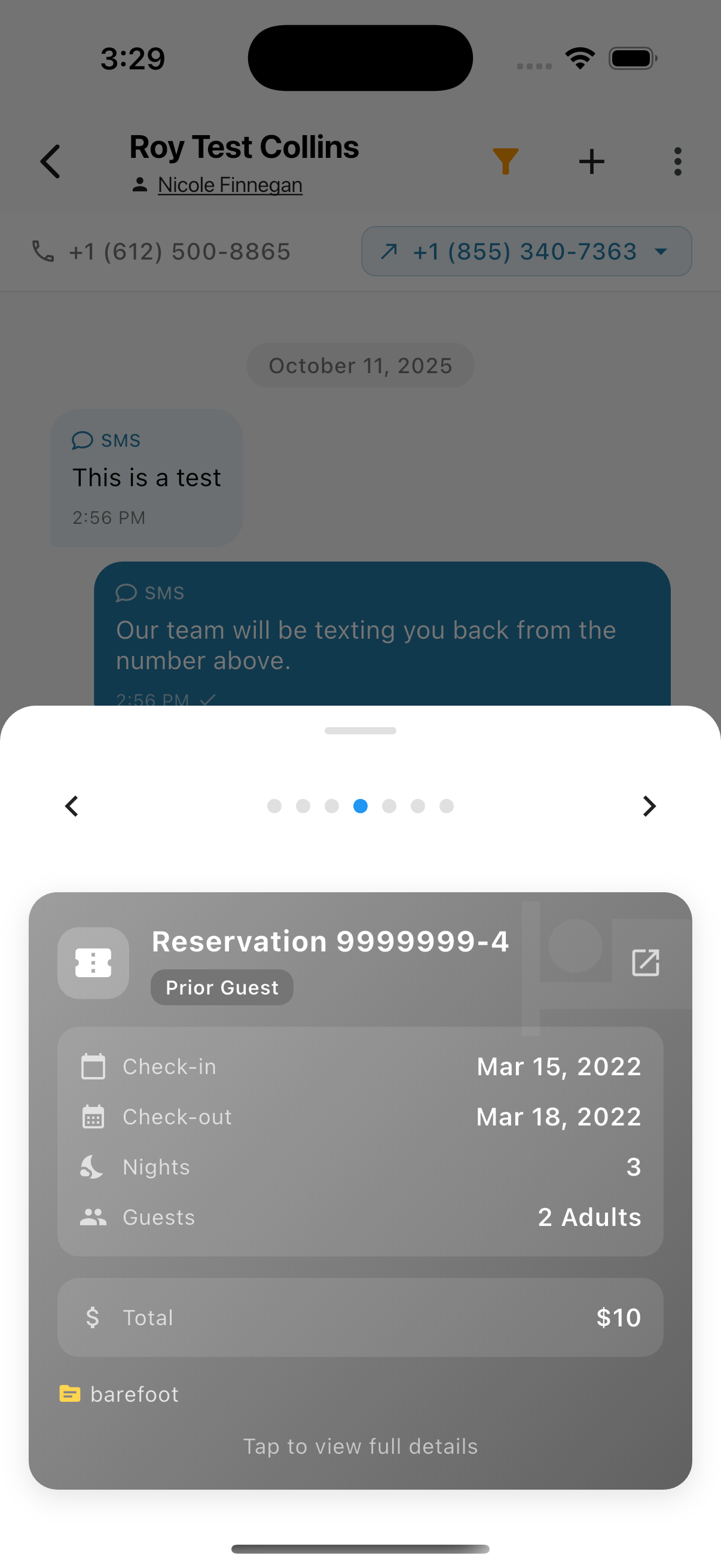Open Reservation 9999999-4 in external view
721x1568 pixels.
[645, 962]
